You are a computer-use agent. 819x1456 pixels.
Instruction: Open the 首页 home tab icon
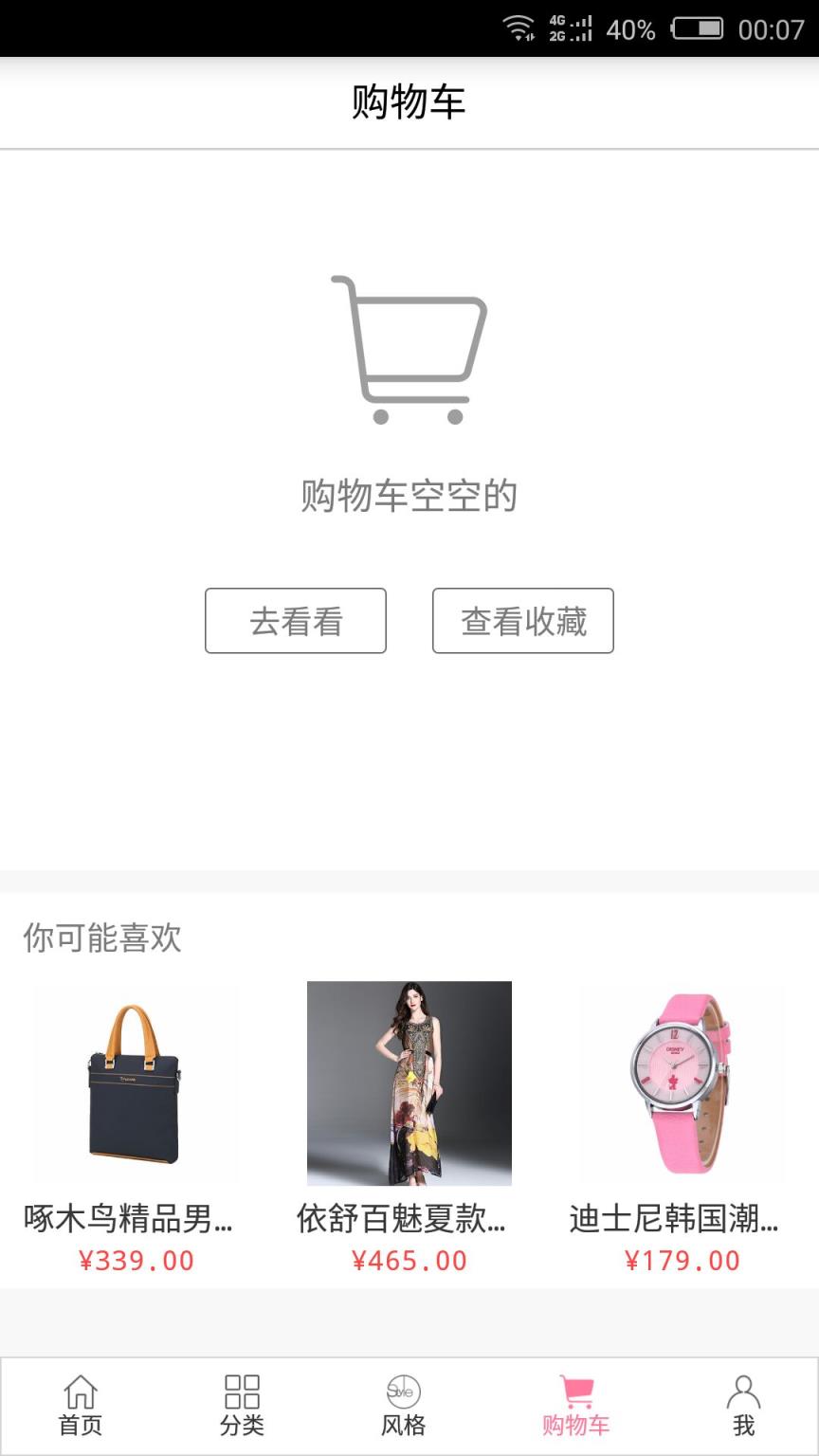pos(82,1392)
